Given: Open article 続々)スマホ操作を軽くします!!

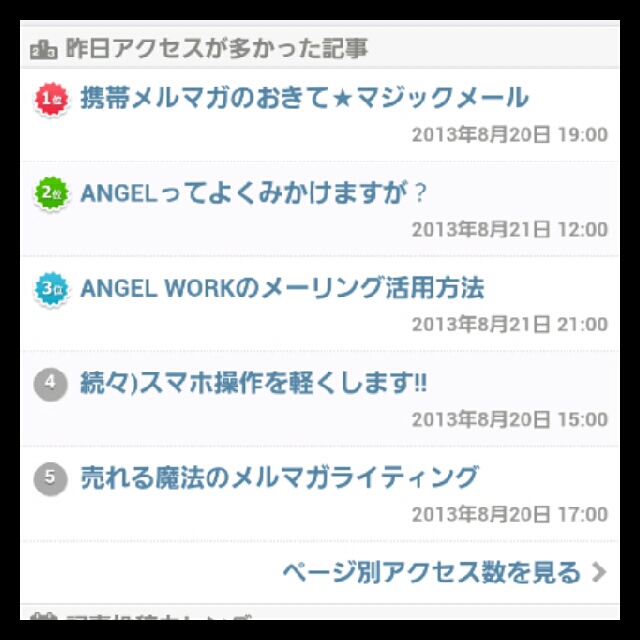Looking at the screenshot, I should [253, 383].
